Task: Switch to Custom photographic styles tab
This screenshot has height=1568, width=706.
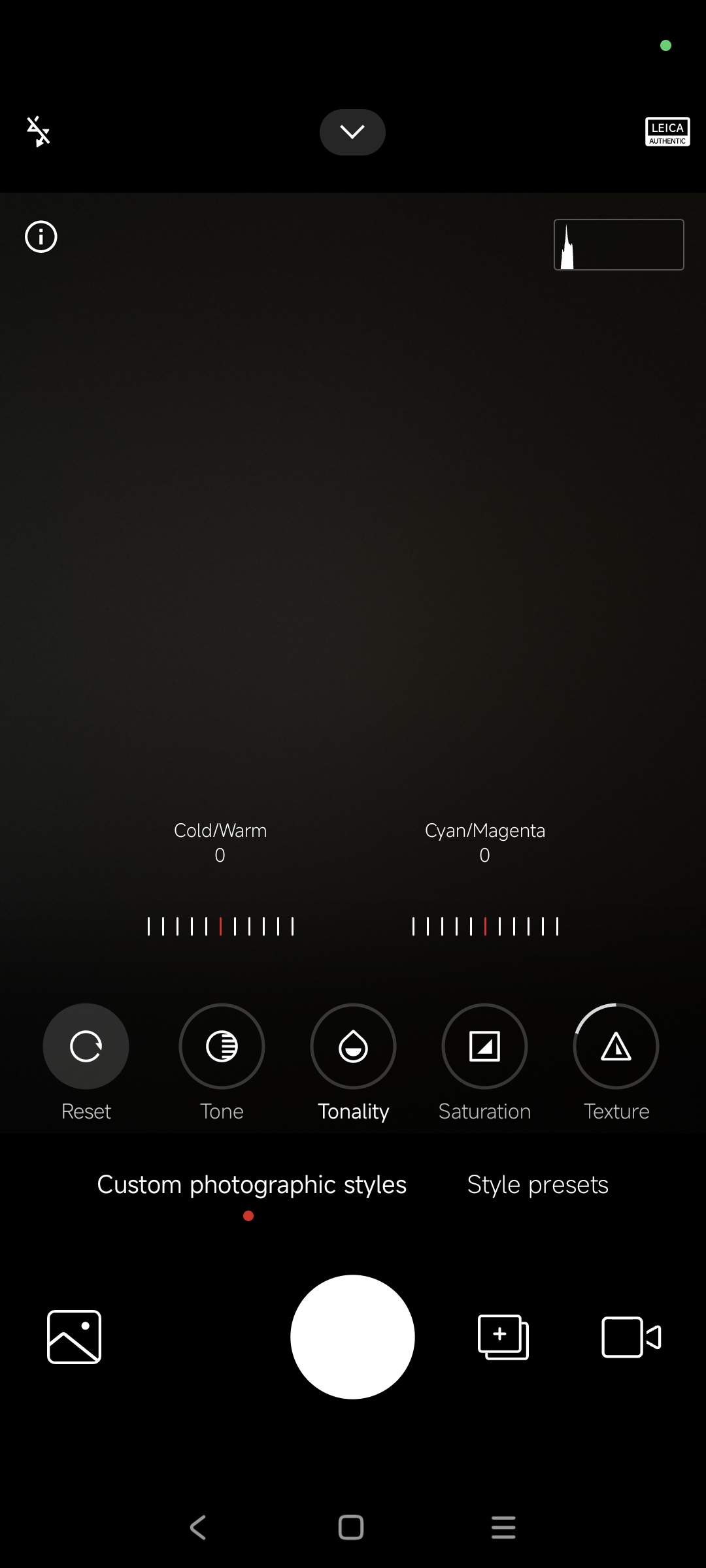Action: pos(252,1184)
